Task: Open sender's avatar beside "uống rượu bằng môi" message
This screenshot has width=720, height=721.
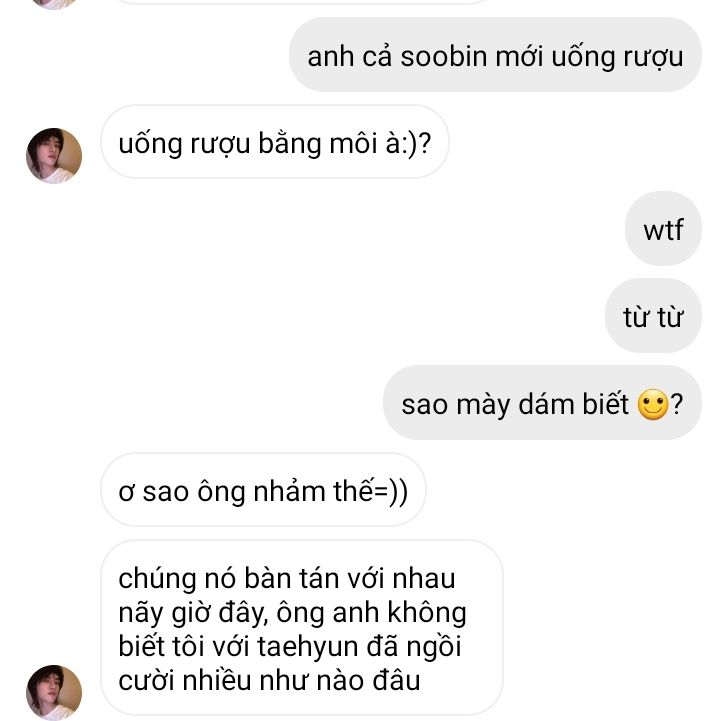Action: point(54,155)
